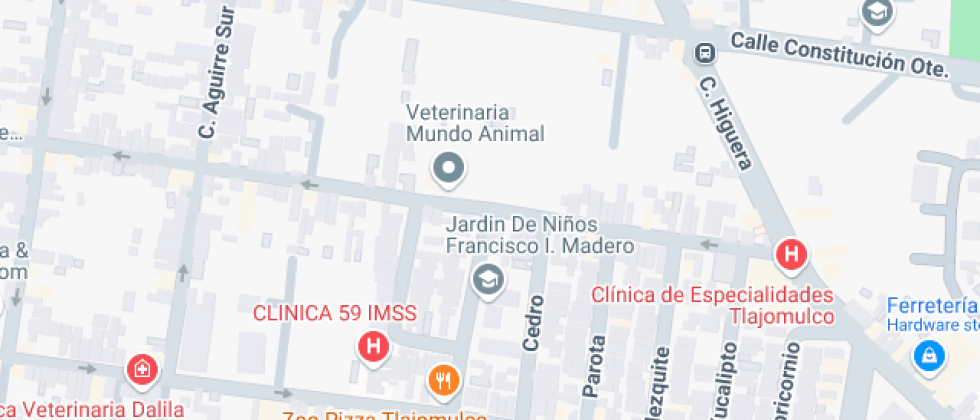
Task: Open the Veterinaria Mundo Animal map pin
Action: point(448,169)
